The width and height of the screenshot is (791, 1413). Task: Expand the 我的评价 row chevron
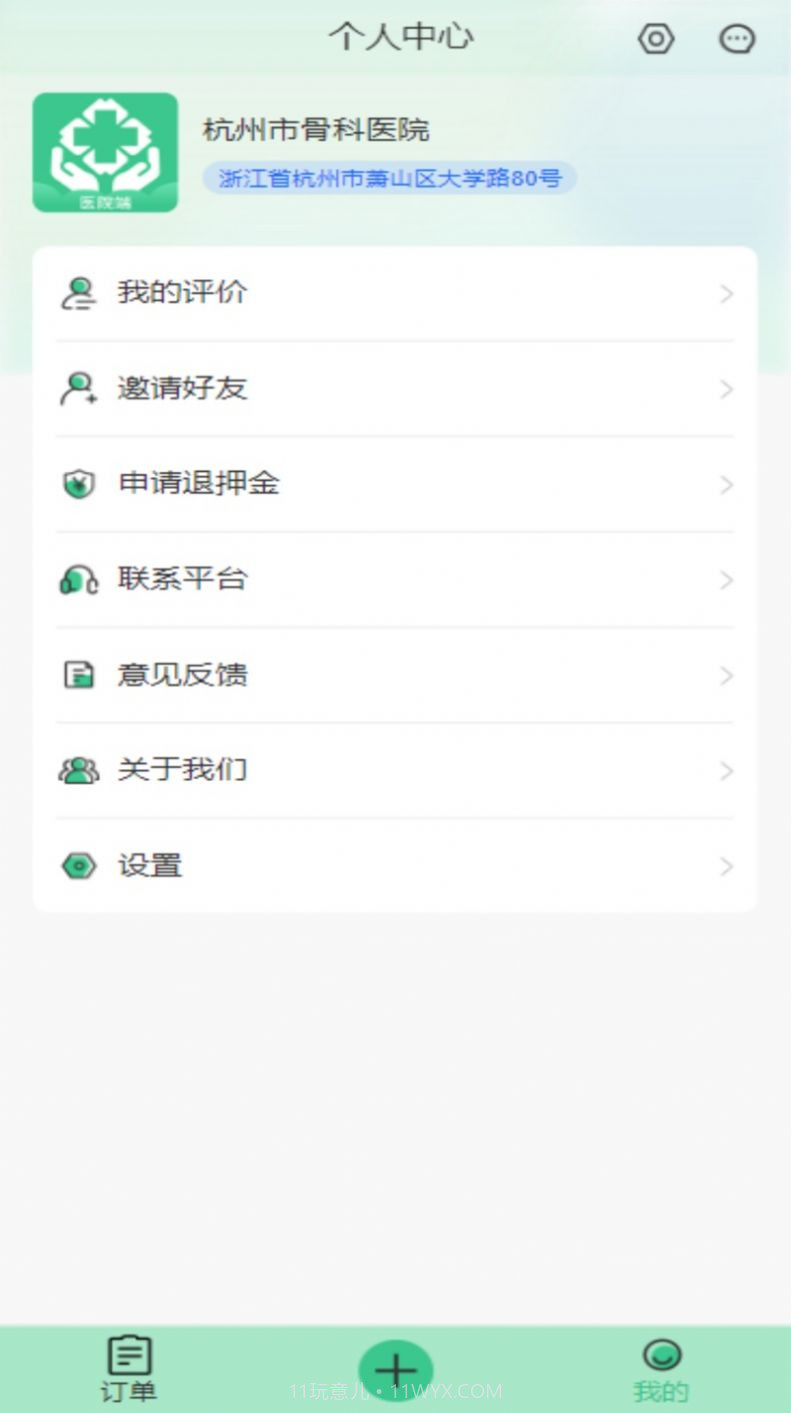click(x=727, y=293)
